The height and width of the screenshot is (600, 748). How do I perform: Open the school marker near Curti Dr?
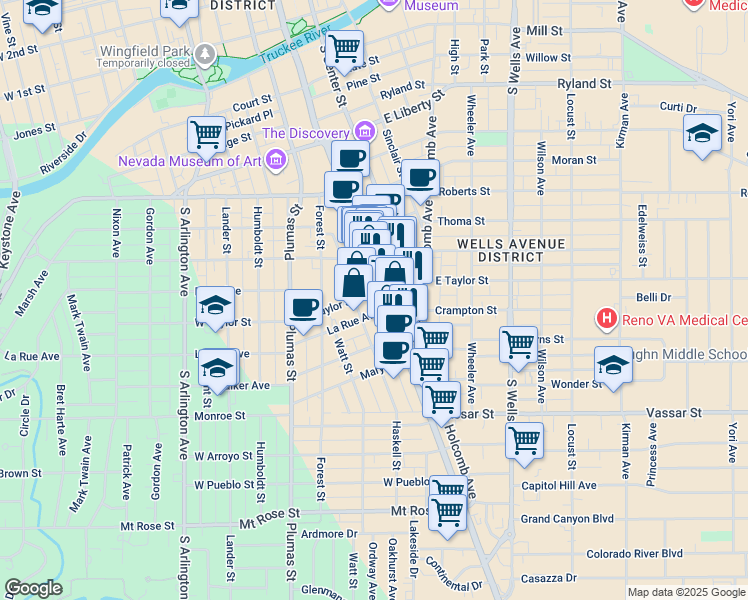(702, 134)
